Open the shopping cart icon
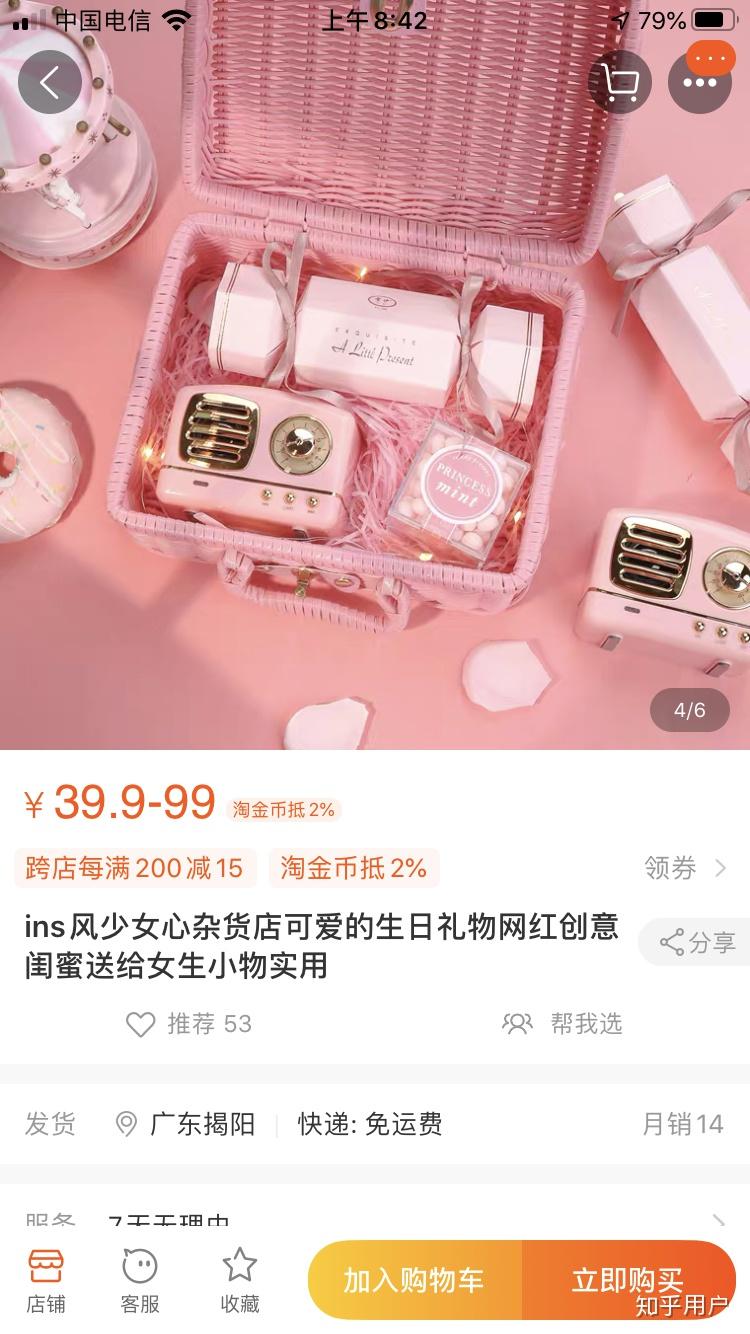 pyautogui.click(x=620, y=82)
